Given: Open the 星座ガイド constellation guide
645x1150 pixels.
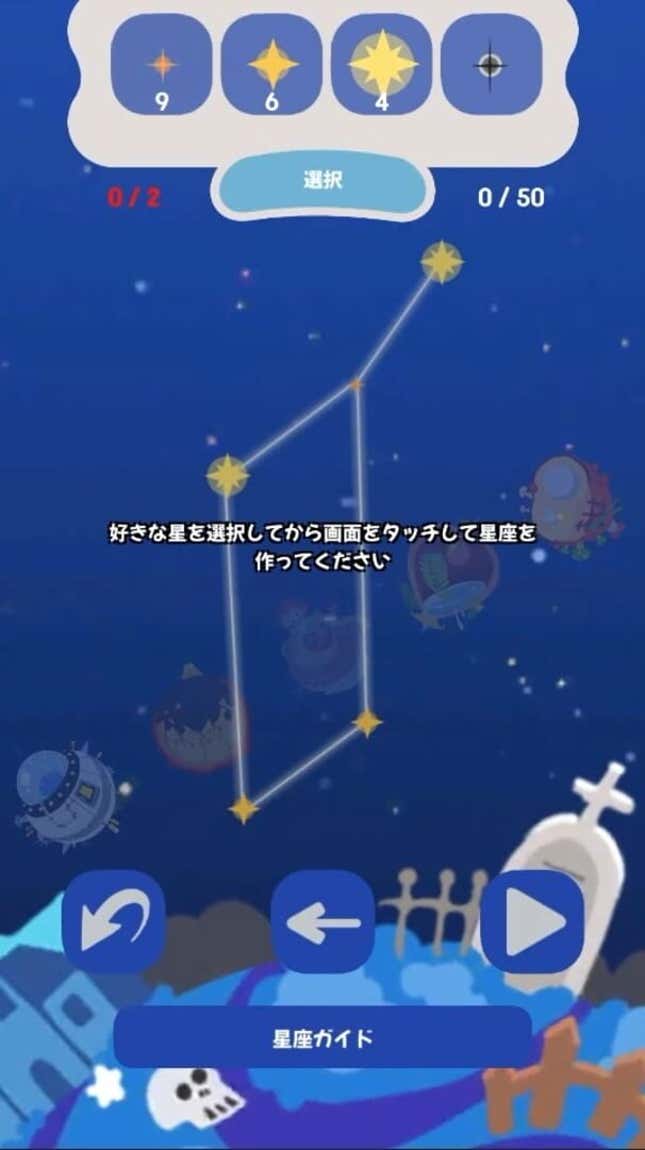Looking at the screenshot, I should tap(323, 1037).
